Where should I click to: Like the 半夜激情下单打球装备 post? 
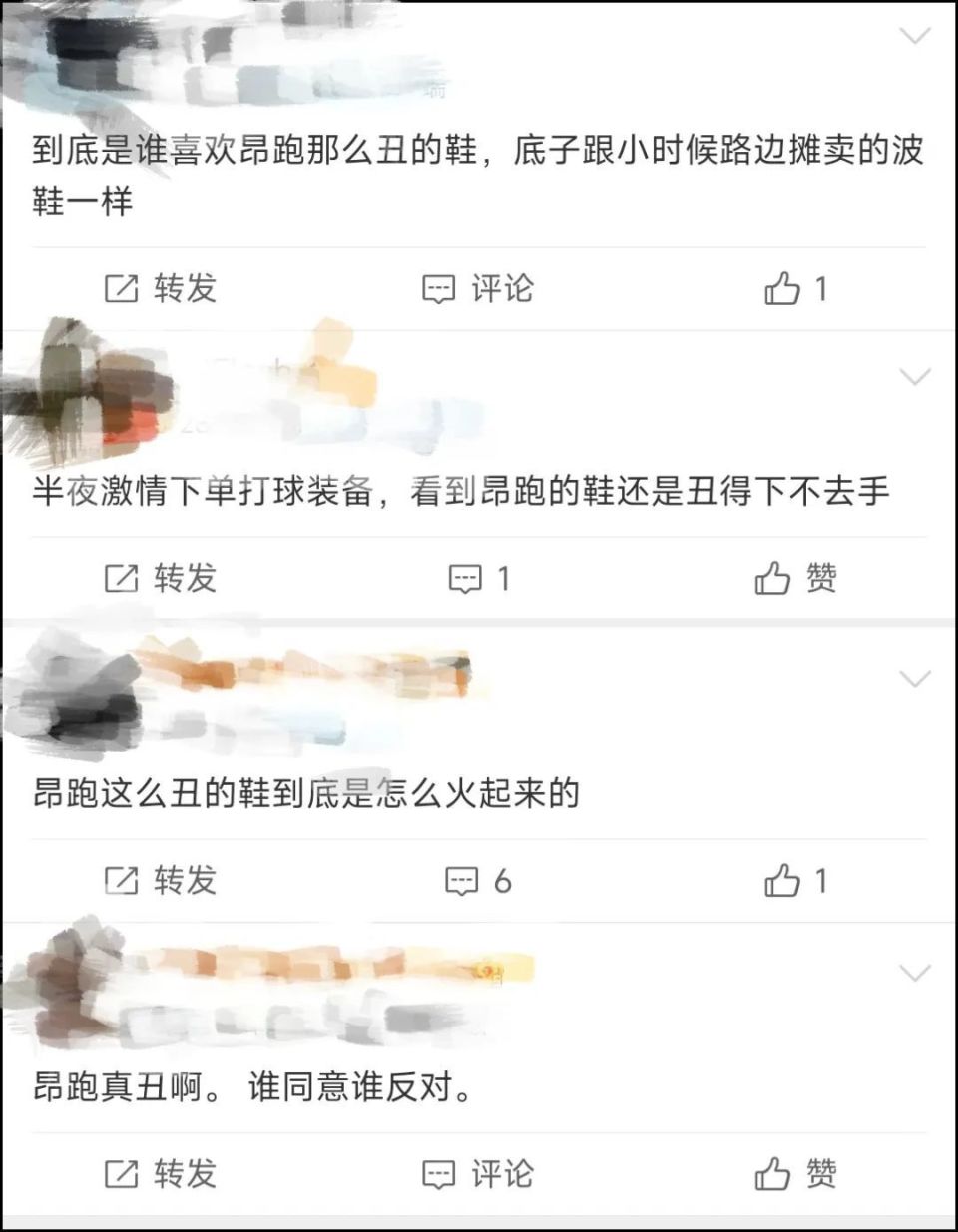tap(795, 578)
